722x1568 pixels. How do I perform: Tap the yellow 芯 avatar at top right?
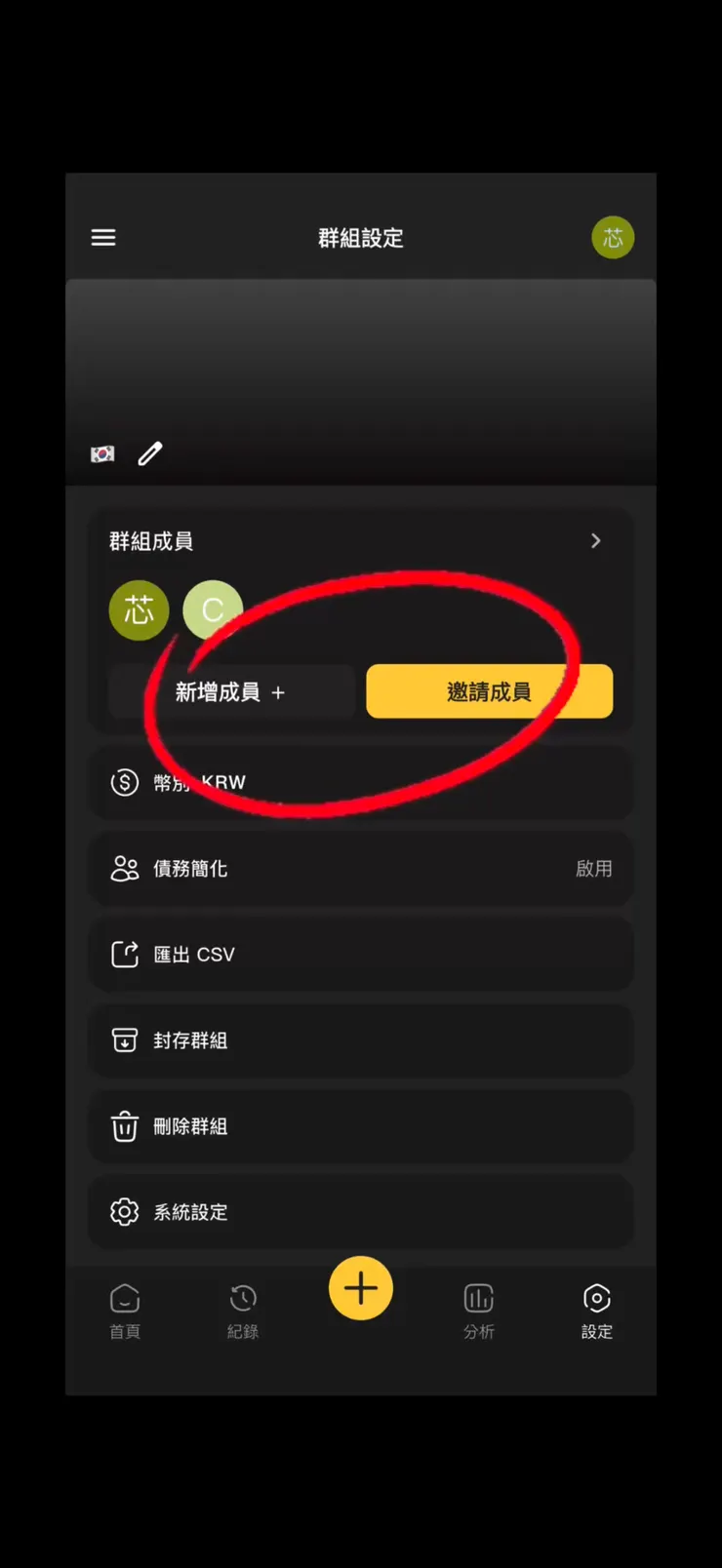coord(613,237)
